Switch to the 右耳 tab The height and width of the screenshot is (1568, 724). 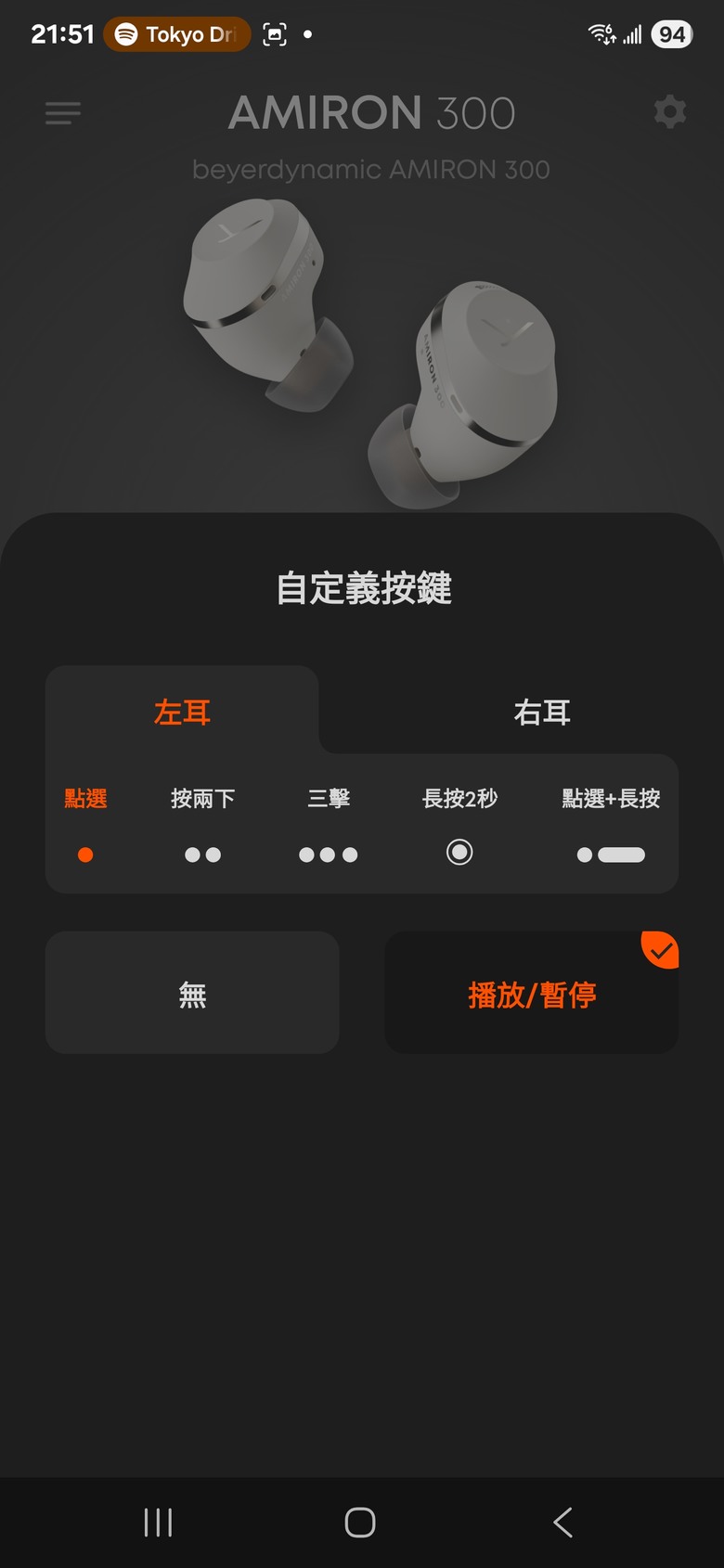pyautogui.click(x=542, y=713)
